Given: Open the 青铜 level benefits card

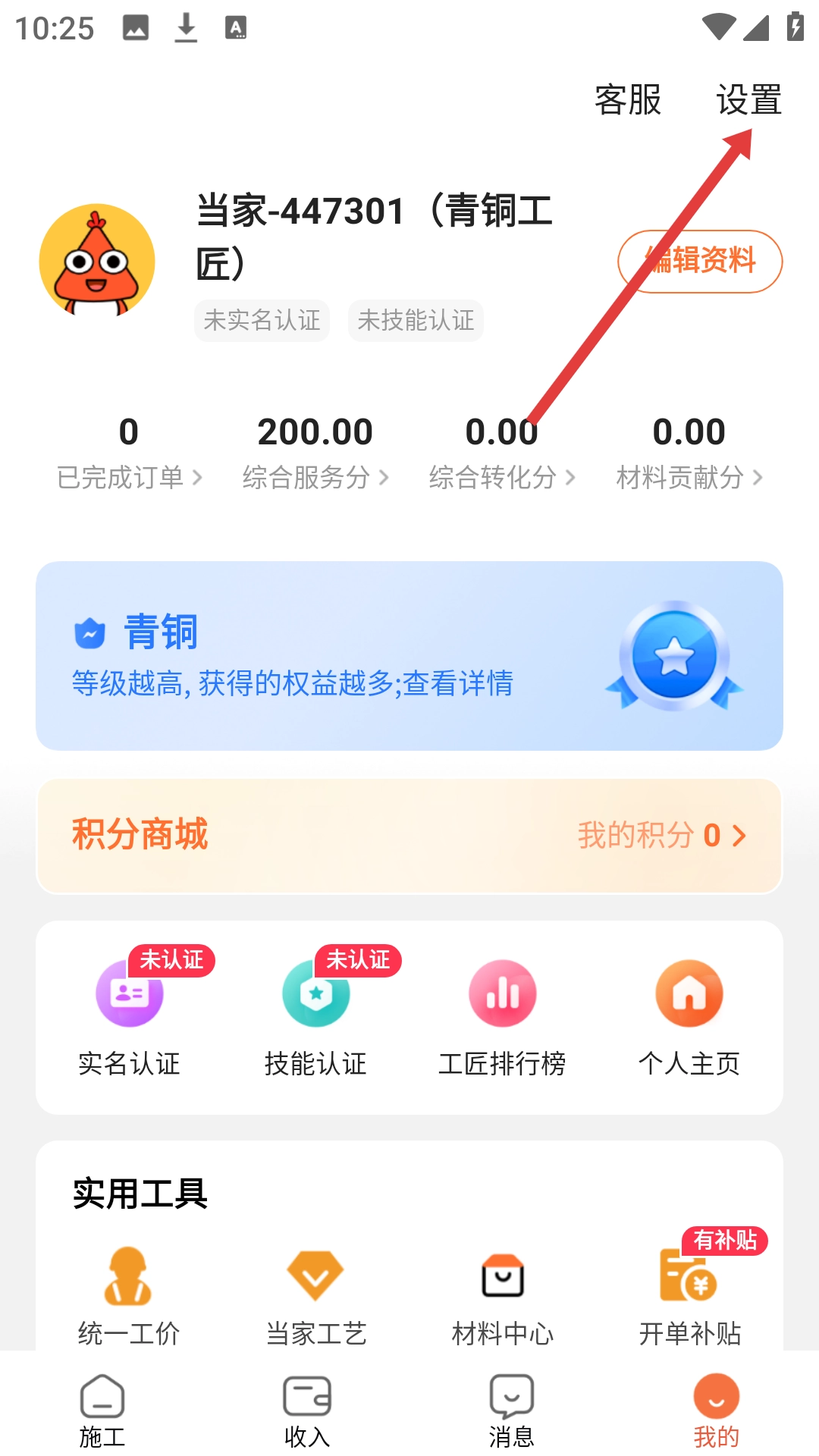Looking at the screenshot, I should click(409, 656).
